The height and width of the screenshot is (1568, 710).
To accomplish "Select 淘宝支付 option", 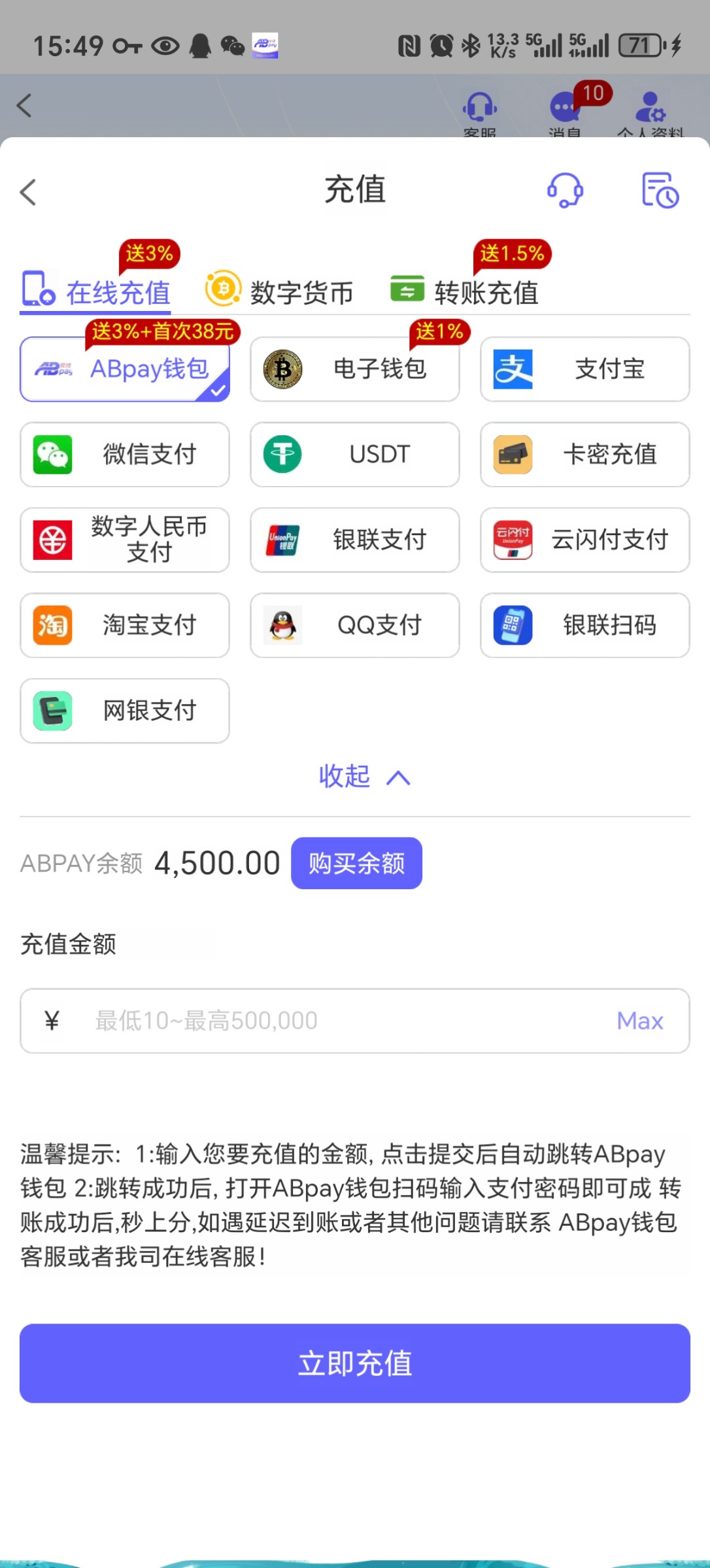I will (125, 625).
